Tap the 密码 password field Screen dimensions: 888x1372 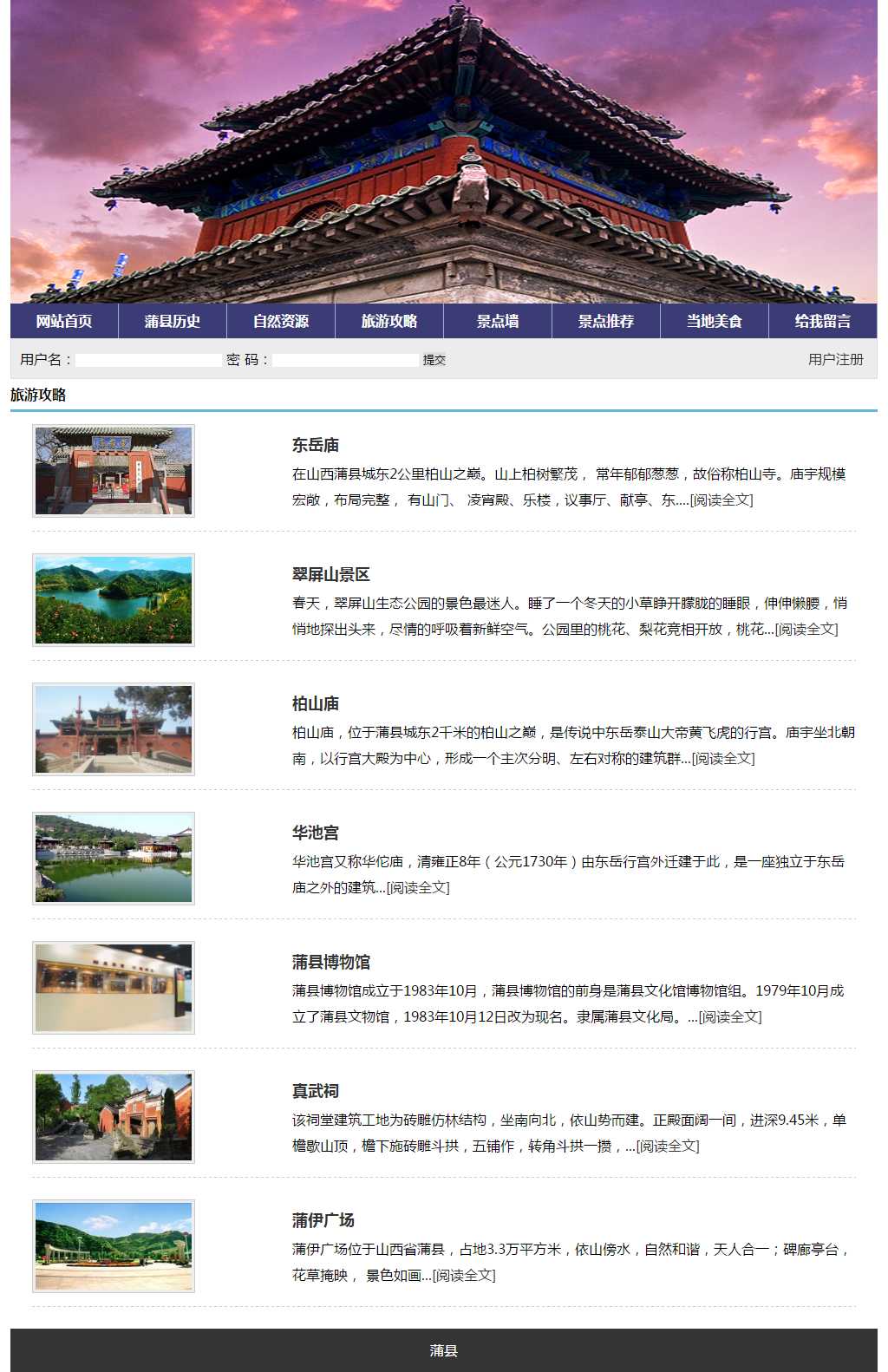(x=345, y=360)
